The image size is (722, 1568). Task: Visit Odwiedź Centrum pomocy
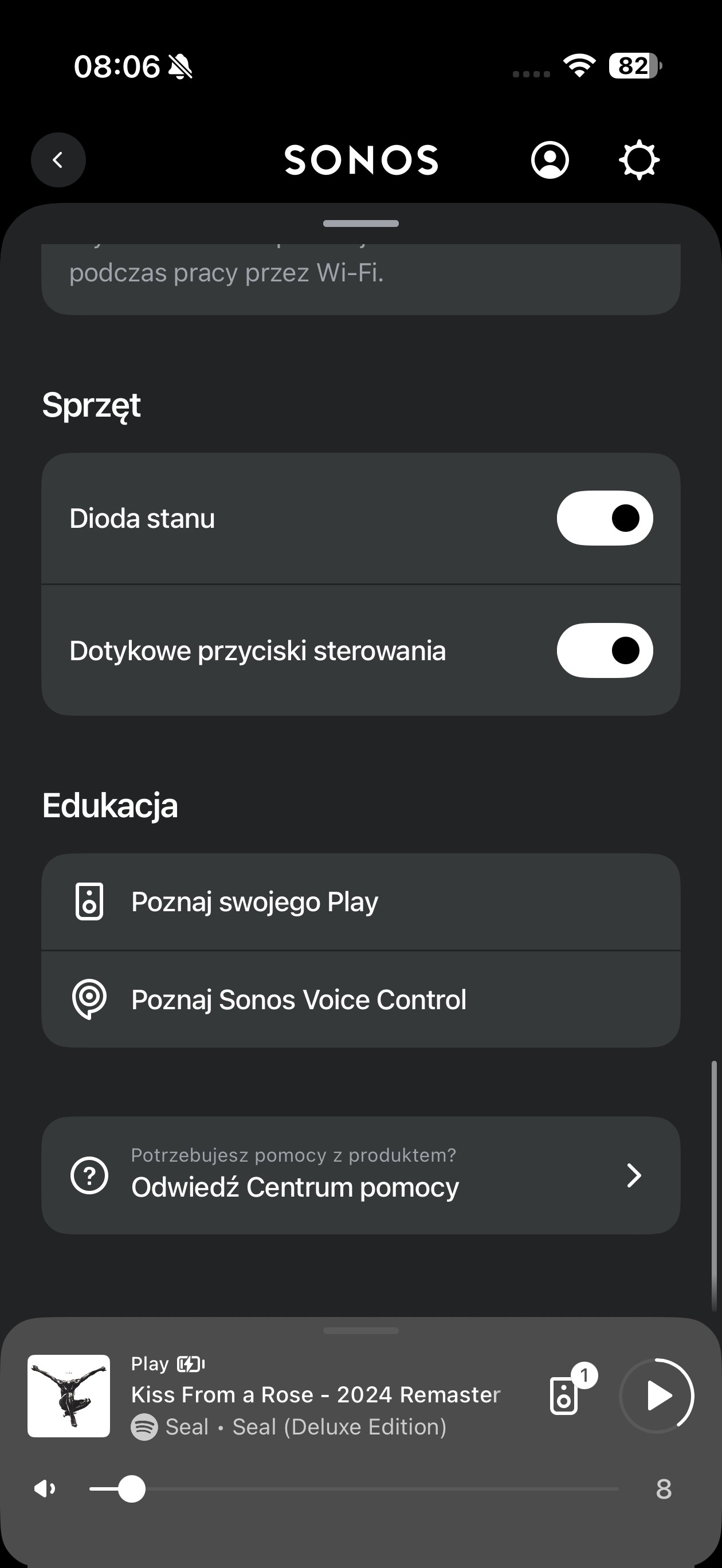pos(360,1175)
